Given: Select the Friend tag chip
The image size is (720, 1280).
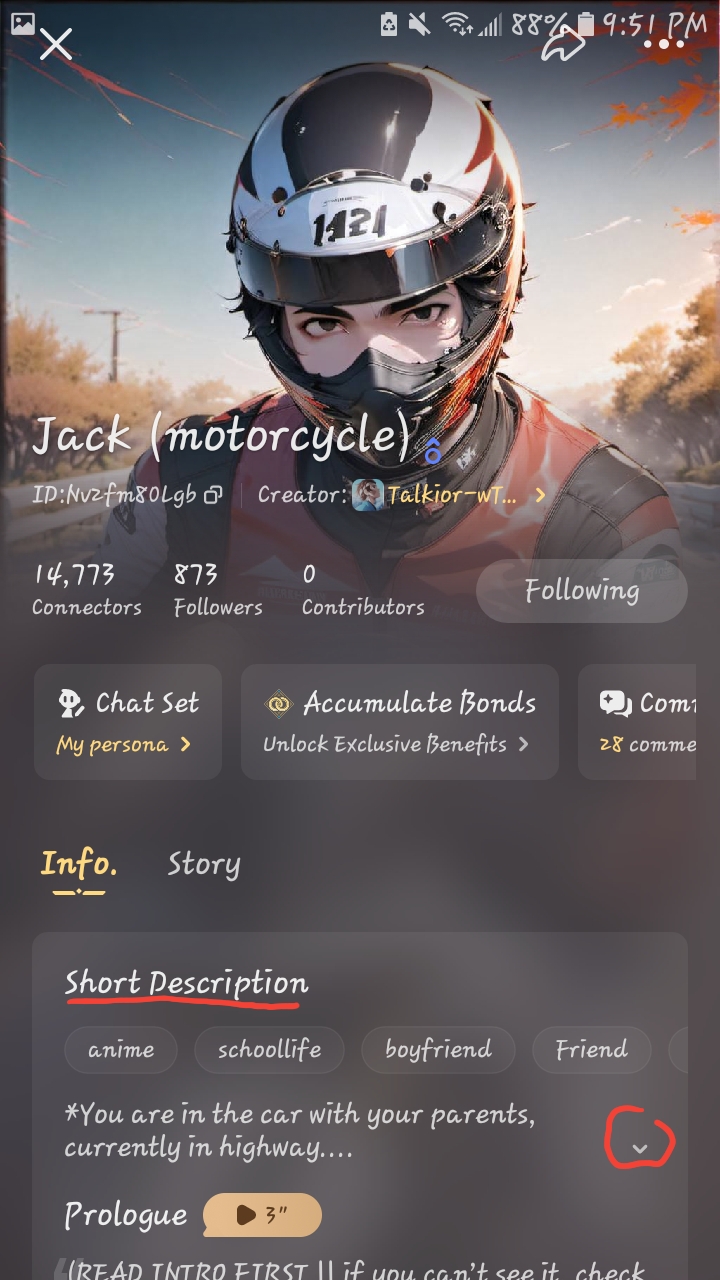Looking at the screenshot, I should click(591, 1050).
